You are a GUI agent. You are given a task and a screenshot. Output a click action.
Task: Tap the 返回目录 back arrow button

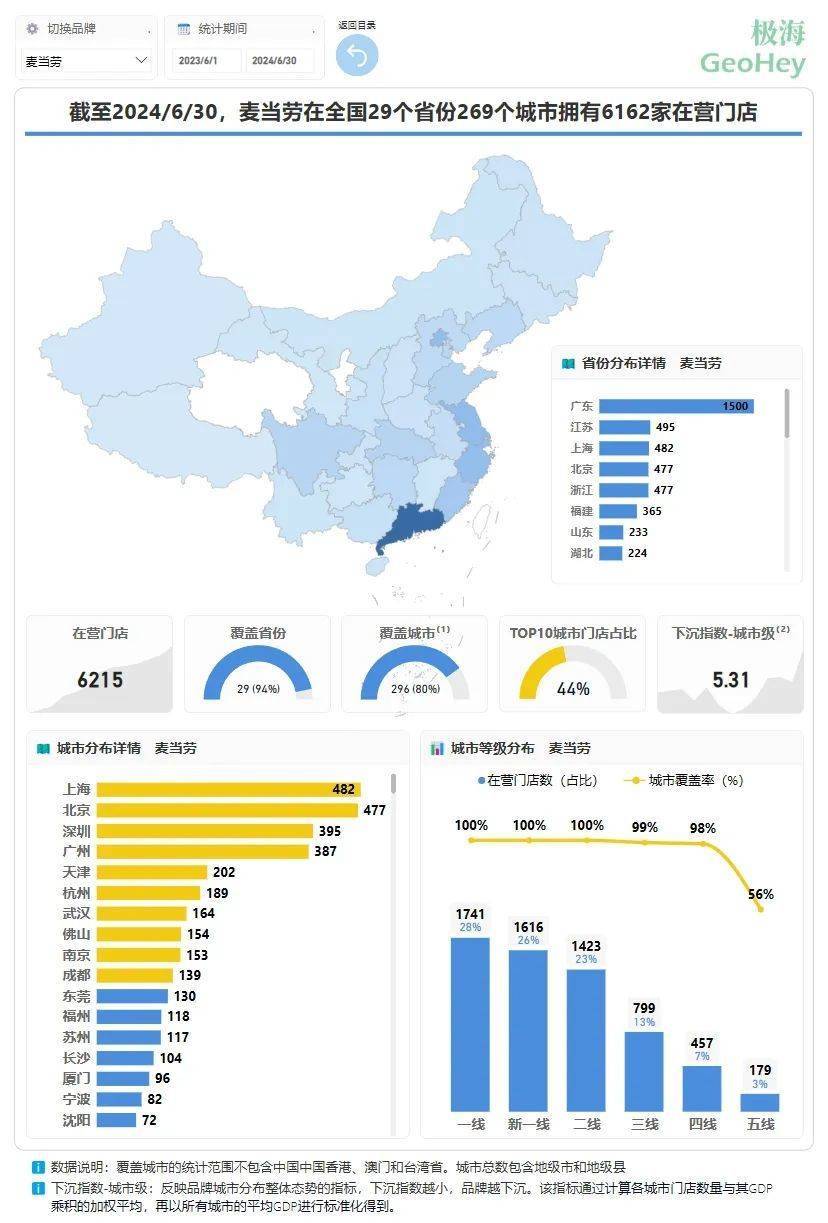pyautogui.click(x=357, y=55)
